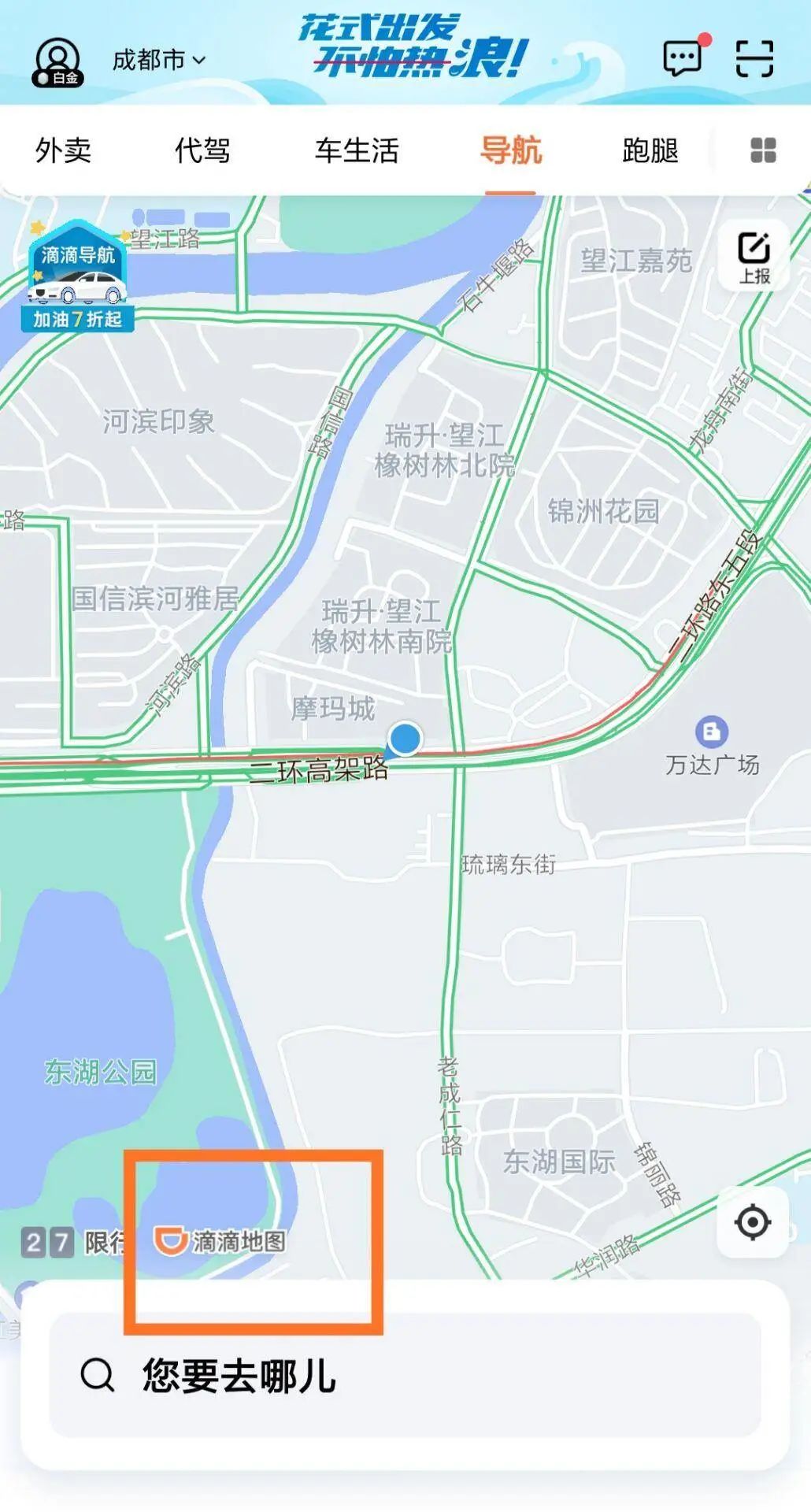
Task: Open the all-services grid icon
Action: click(x=763, y=150)
